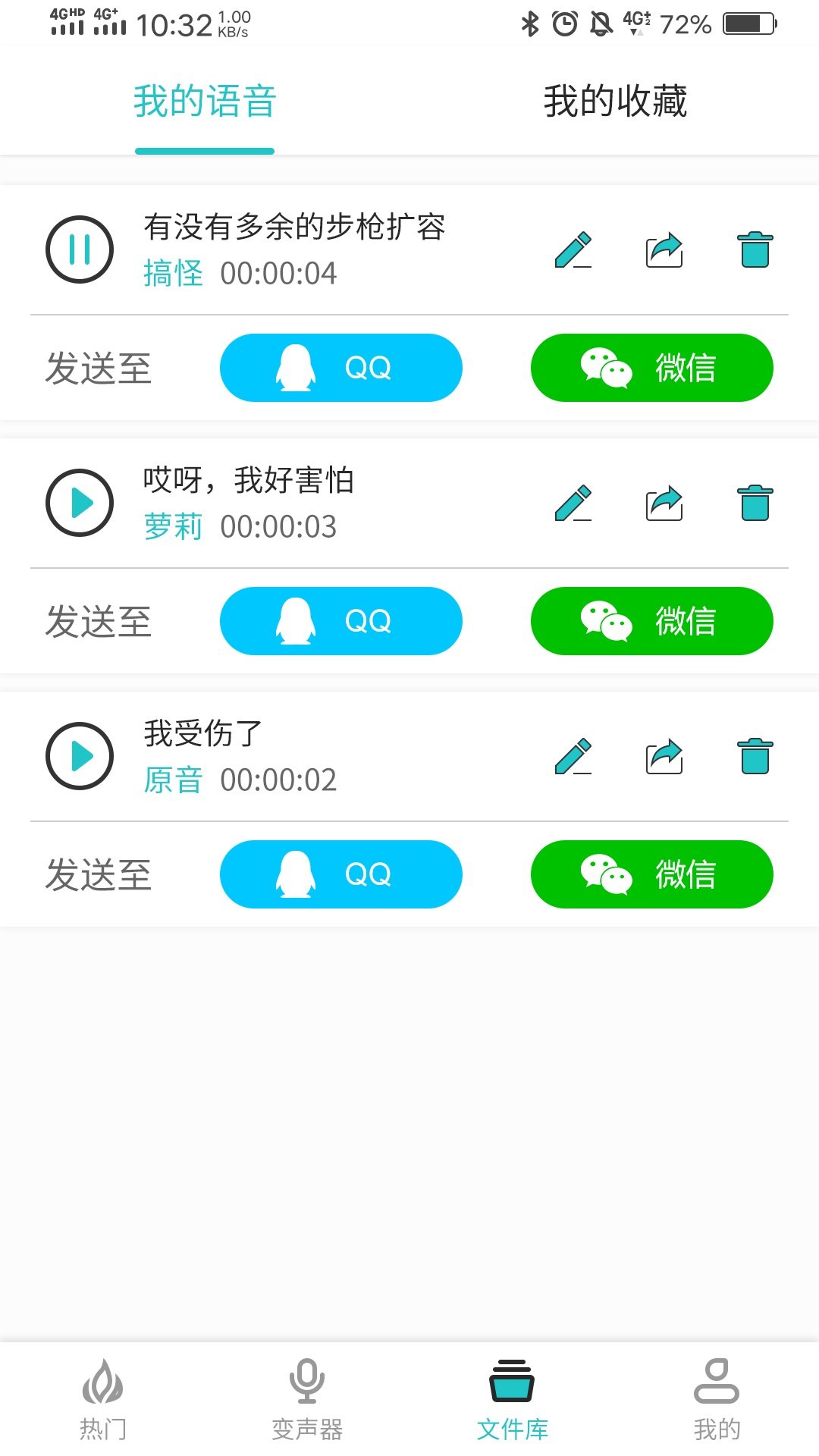Send 有没有多余的步枪扩容 to QQ
The image size is (819, 1456).
[340, 367]
